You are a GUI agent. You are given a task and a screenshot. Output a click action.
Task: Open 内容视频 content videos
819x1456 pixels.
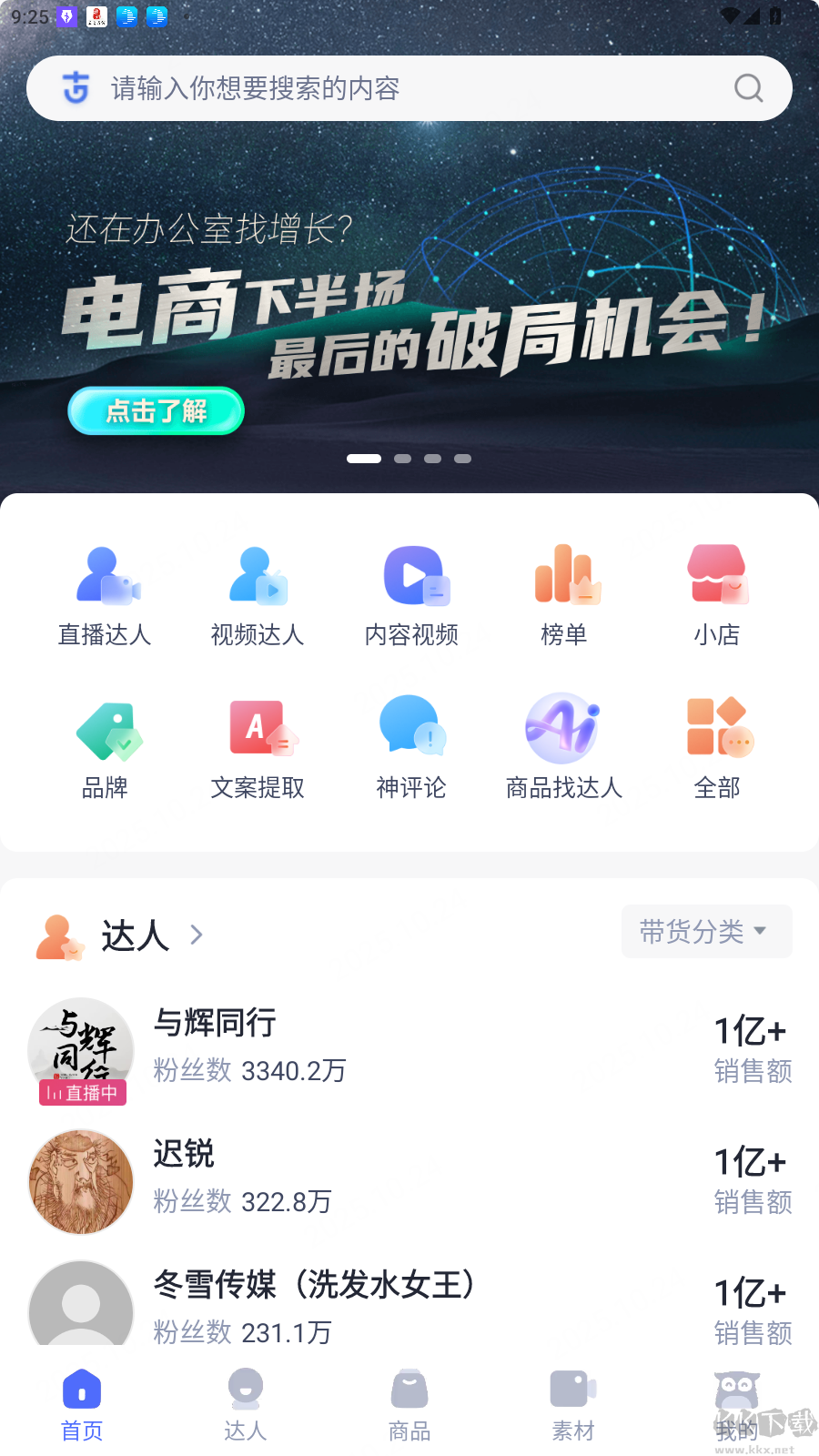click(x=410, y=591)
